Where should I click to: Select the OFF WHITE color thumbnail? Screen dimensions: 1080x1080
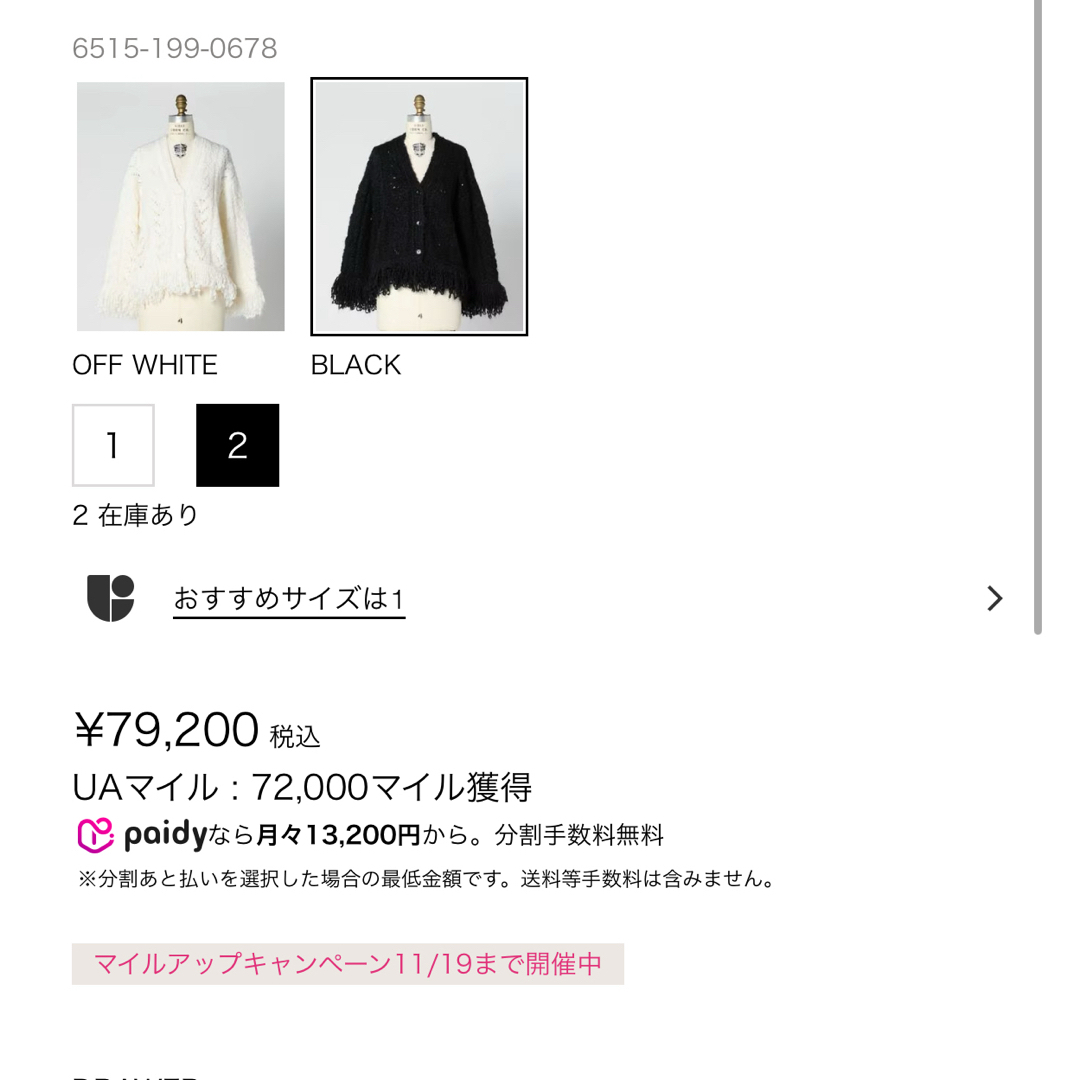point(180,207)
